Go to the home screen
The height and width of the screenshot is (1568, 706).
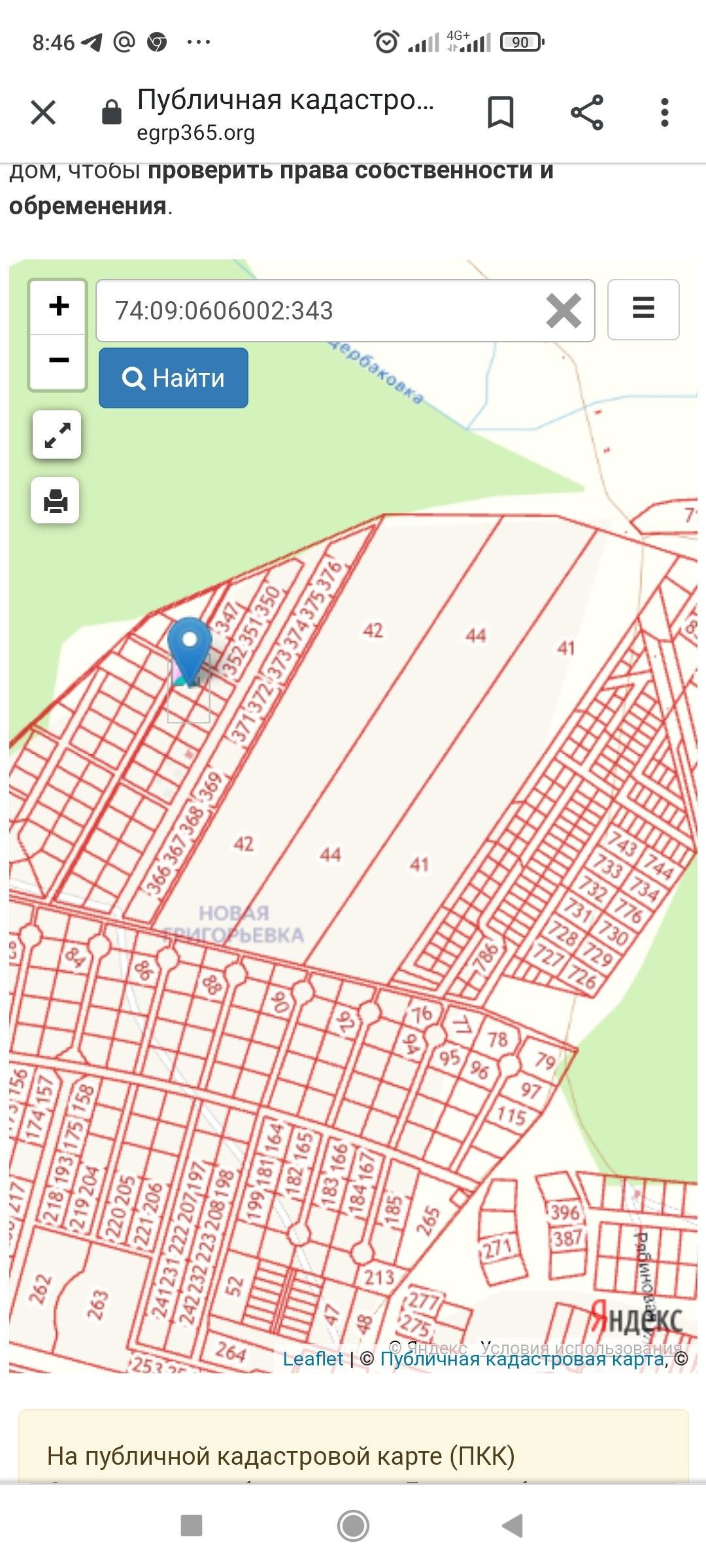click(353, 1526)
